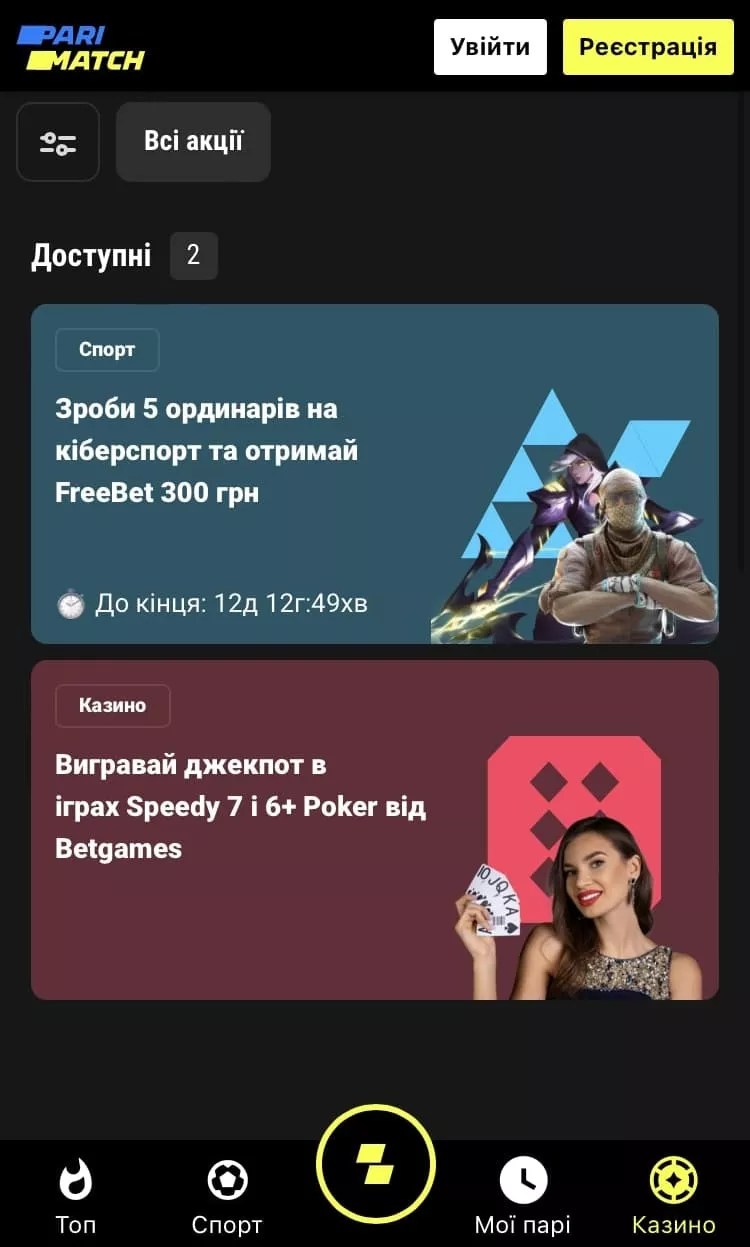Open the FreeBet 300 грн esports promotion
Viewport: 750px width, 1247px height.
click(374, 474)
